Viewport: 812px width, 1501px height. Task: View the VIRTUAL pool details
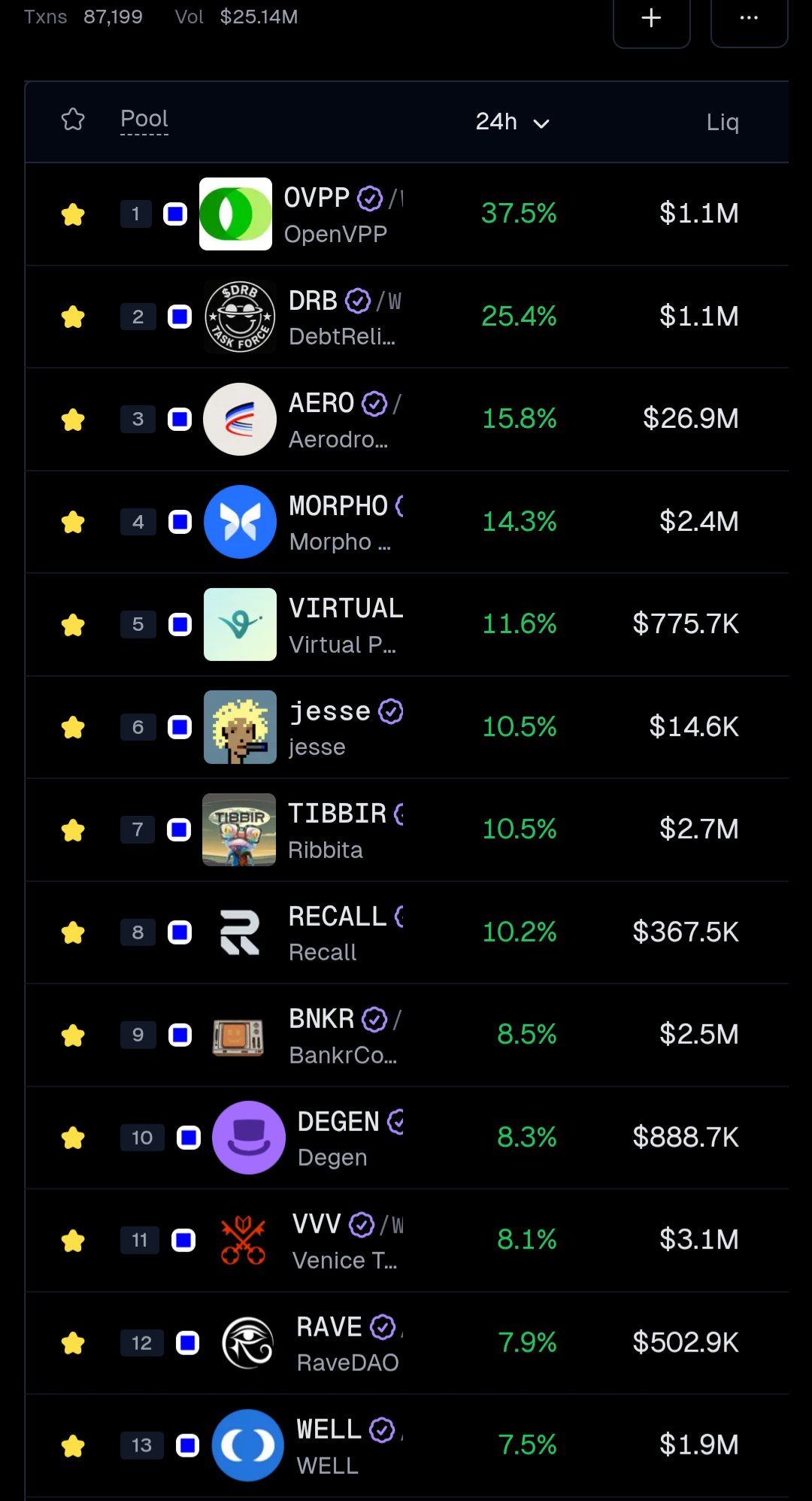click(344, 625)
